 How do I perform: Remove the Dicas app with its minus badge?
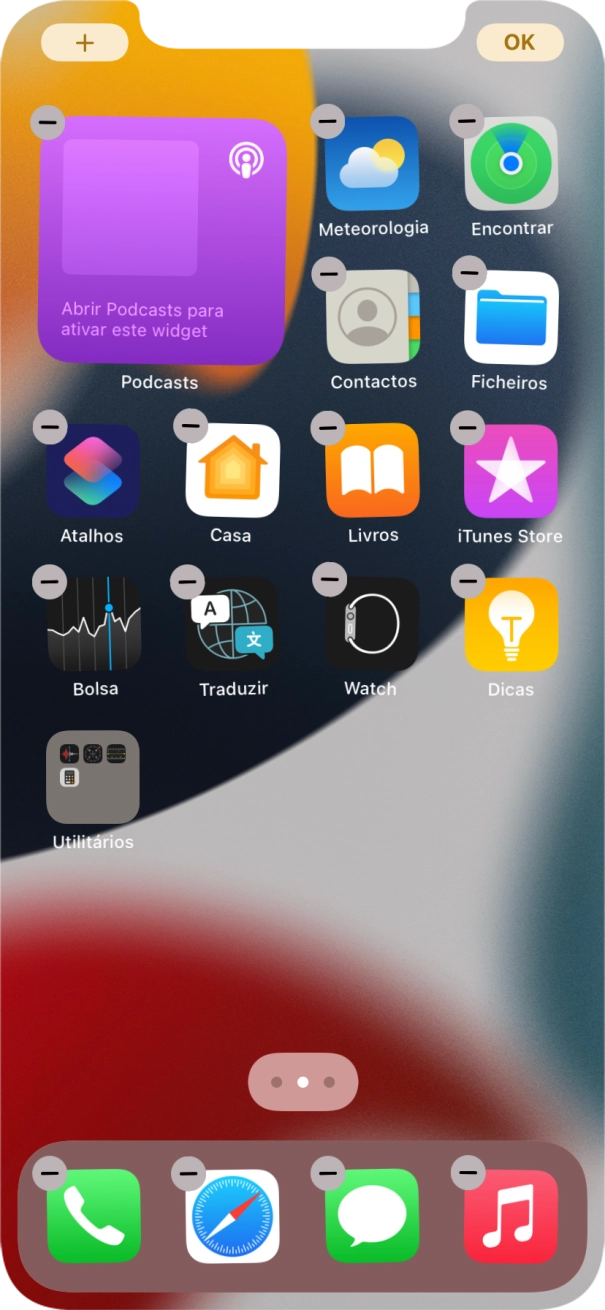pyautogui.click(x=467, y=581)
